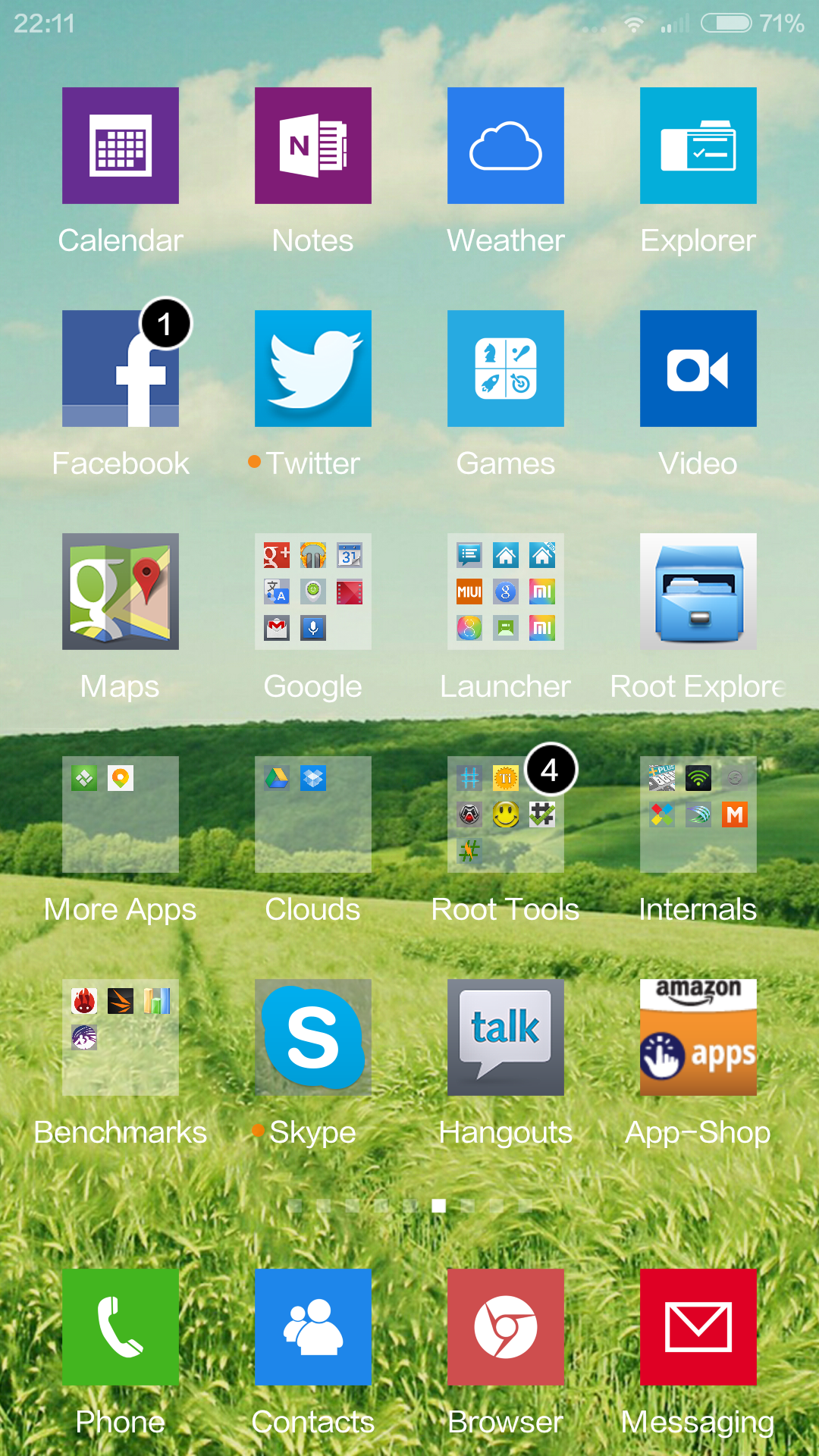Viewport: 819px width, 1456px height.
Task: Launch Skype
Action: [313, 1037]
